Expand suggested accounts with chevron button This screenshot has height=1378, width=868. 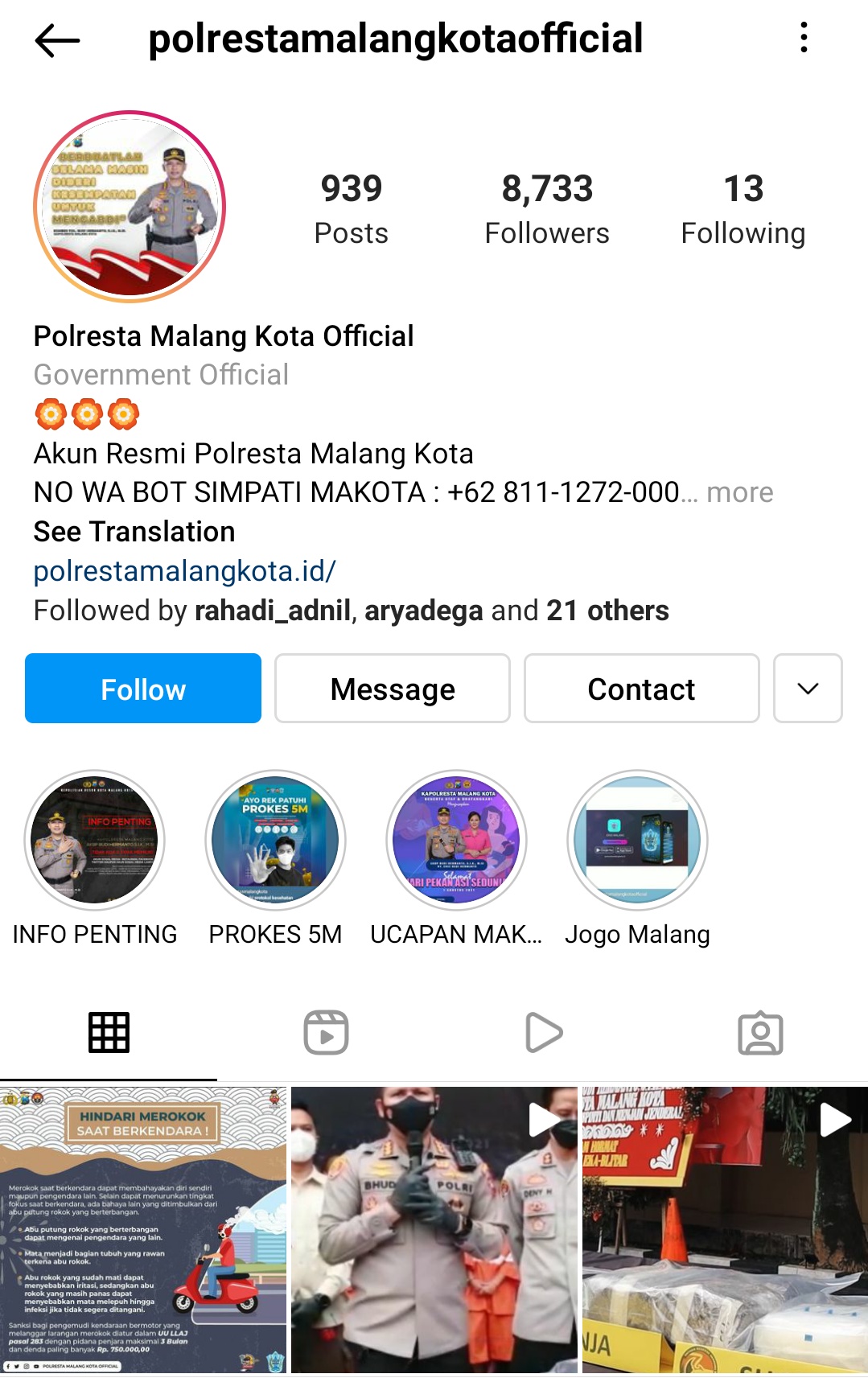coord(808,689)
